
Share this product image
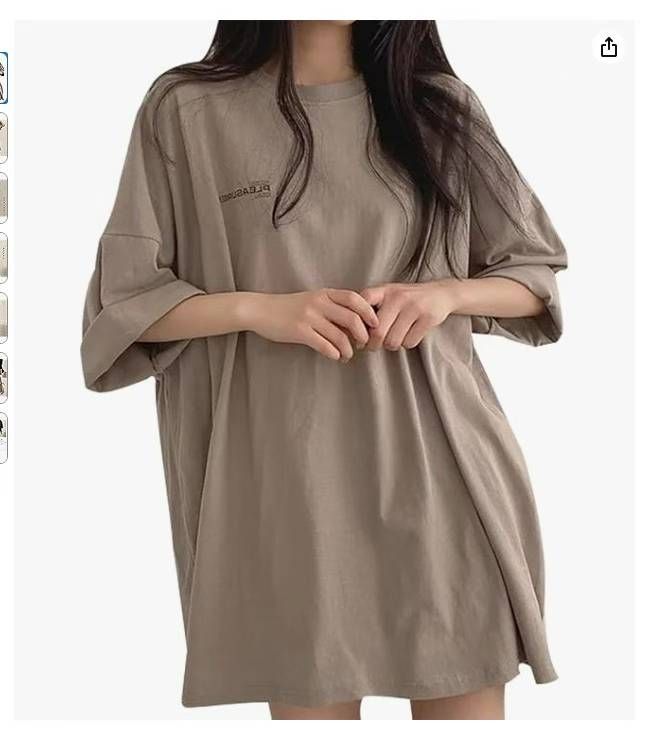coord(608,48)
